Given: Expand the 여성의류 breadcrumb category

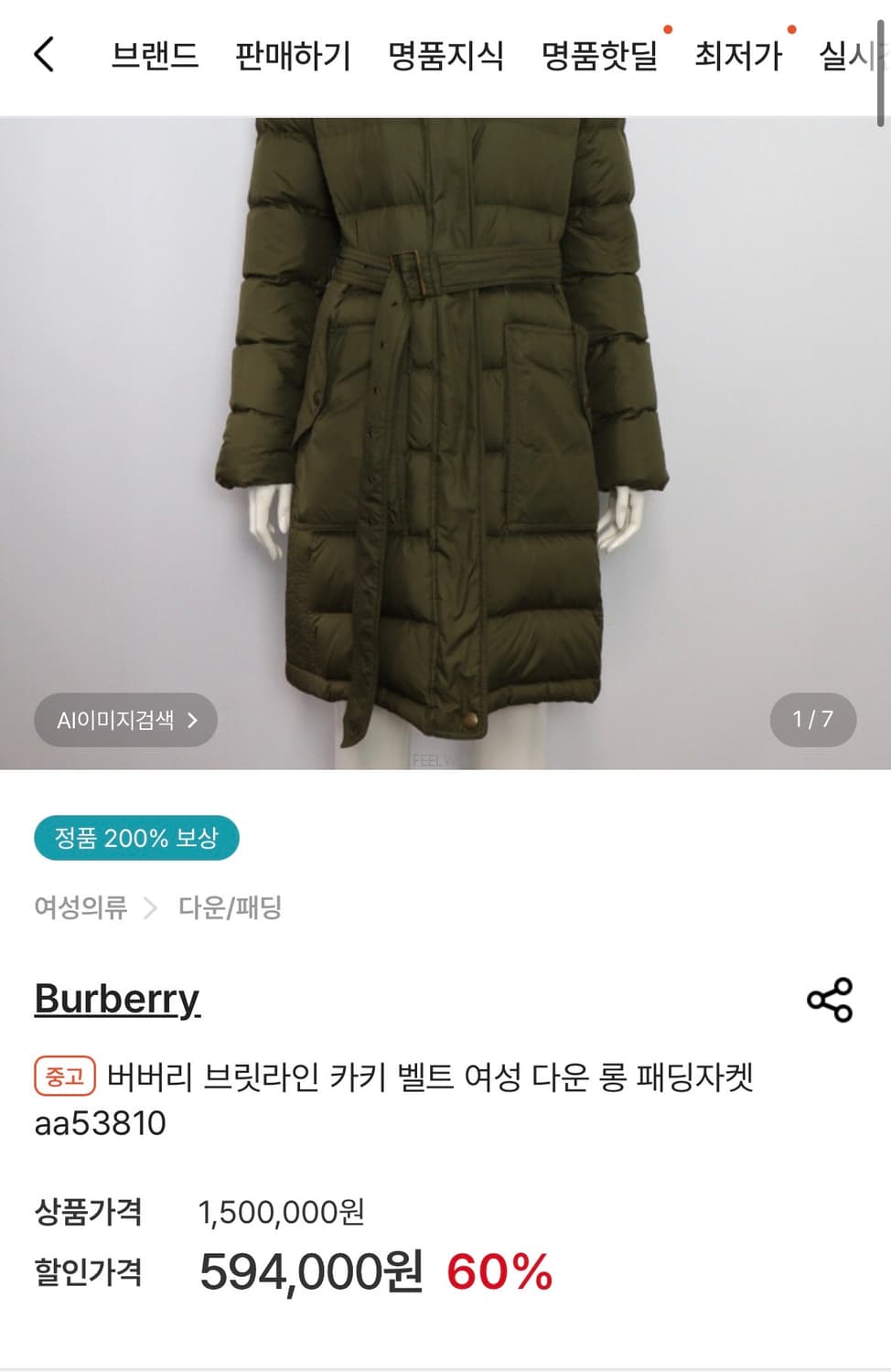Looking at the screenshot, I should [81, 908].
